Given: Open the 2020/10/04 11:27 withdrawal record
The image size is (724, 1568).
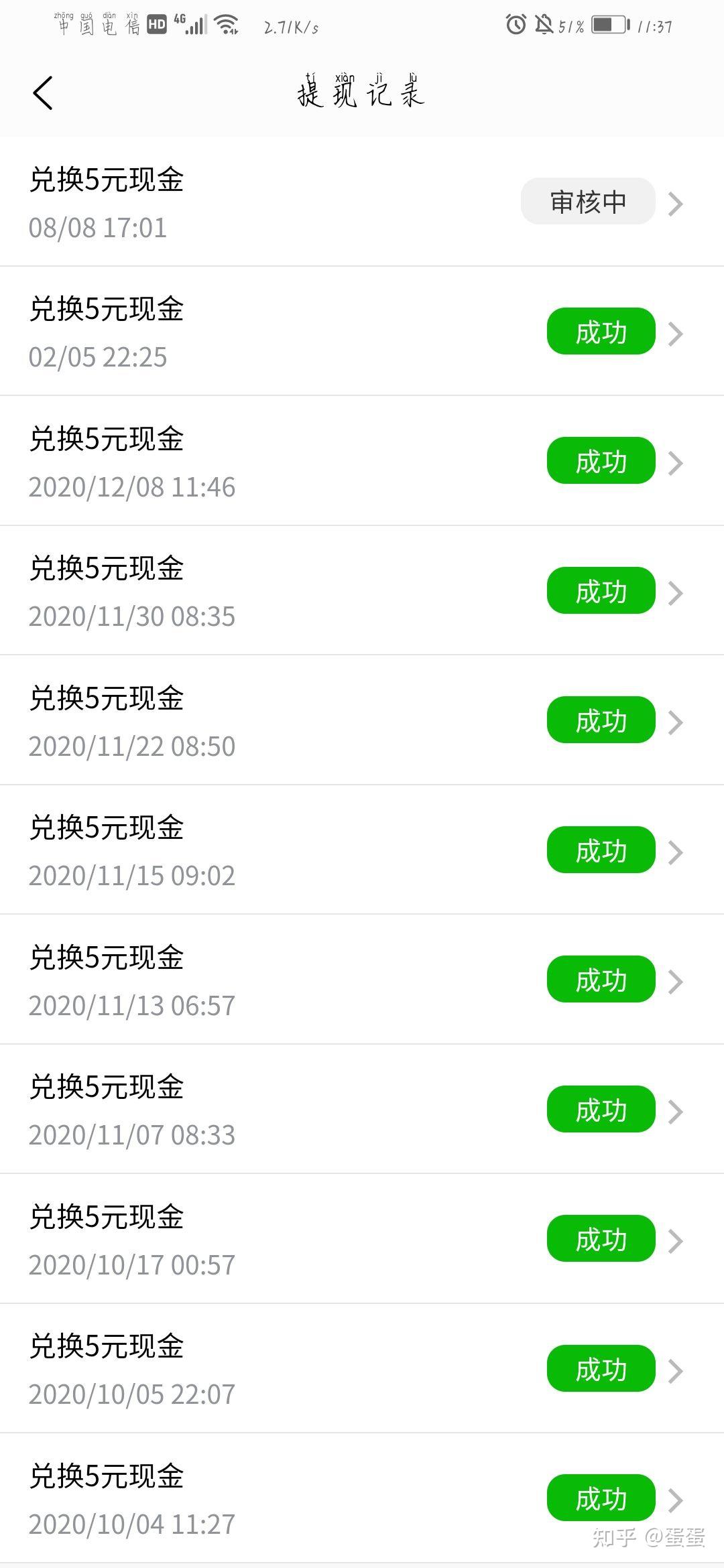Looking at the screenshot, I should pyautogui.click(x=362, y=1498).
